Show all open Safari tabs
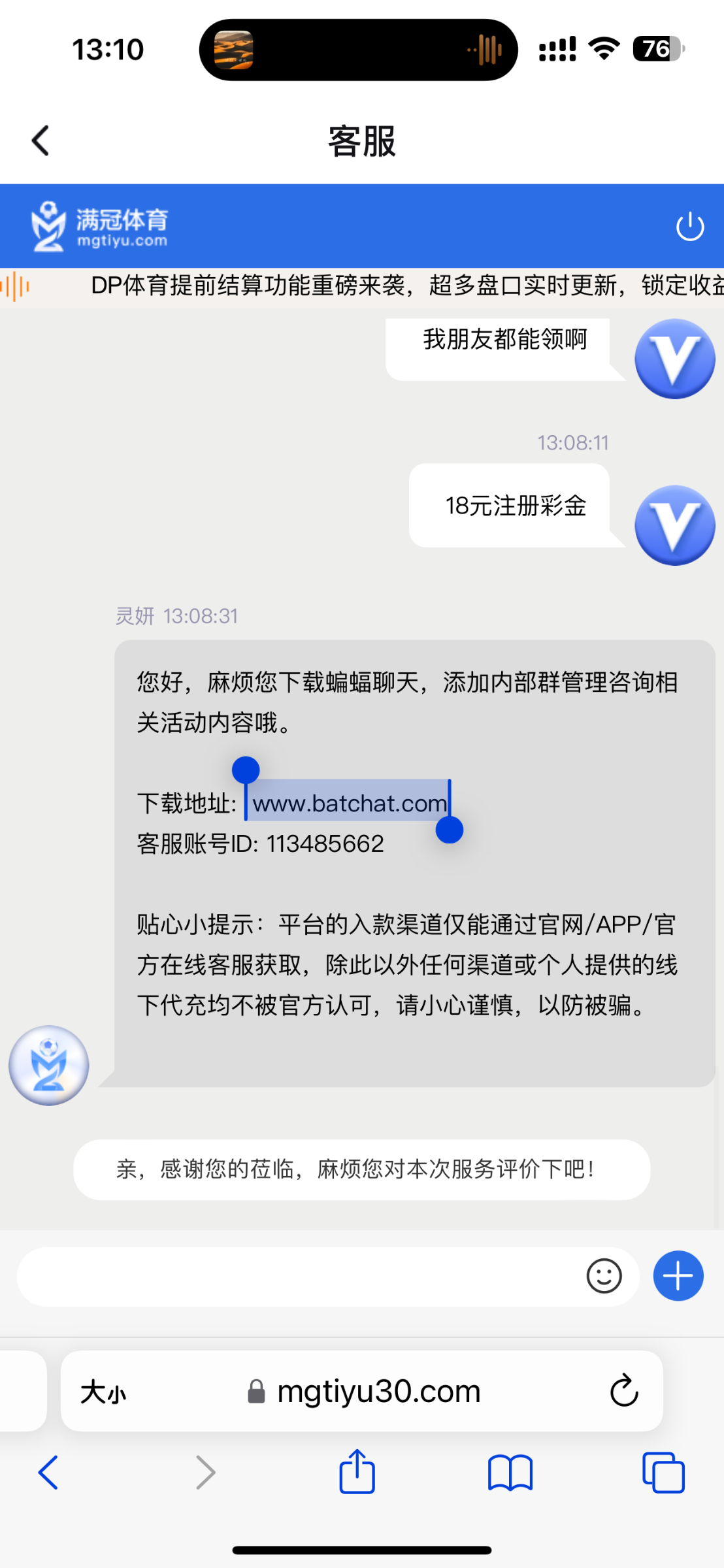This screenshot has width=724, height=1568. click(x=663, y=1473)
